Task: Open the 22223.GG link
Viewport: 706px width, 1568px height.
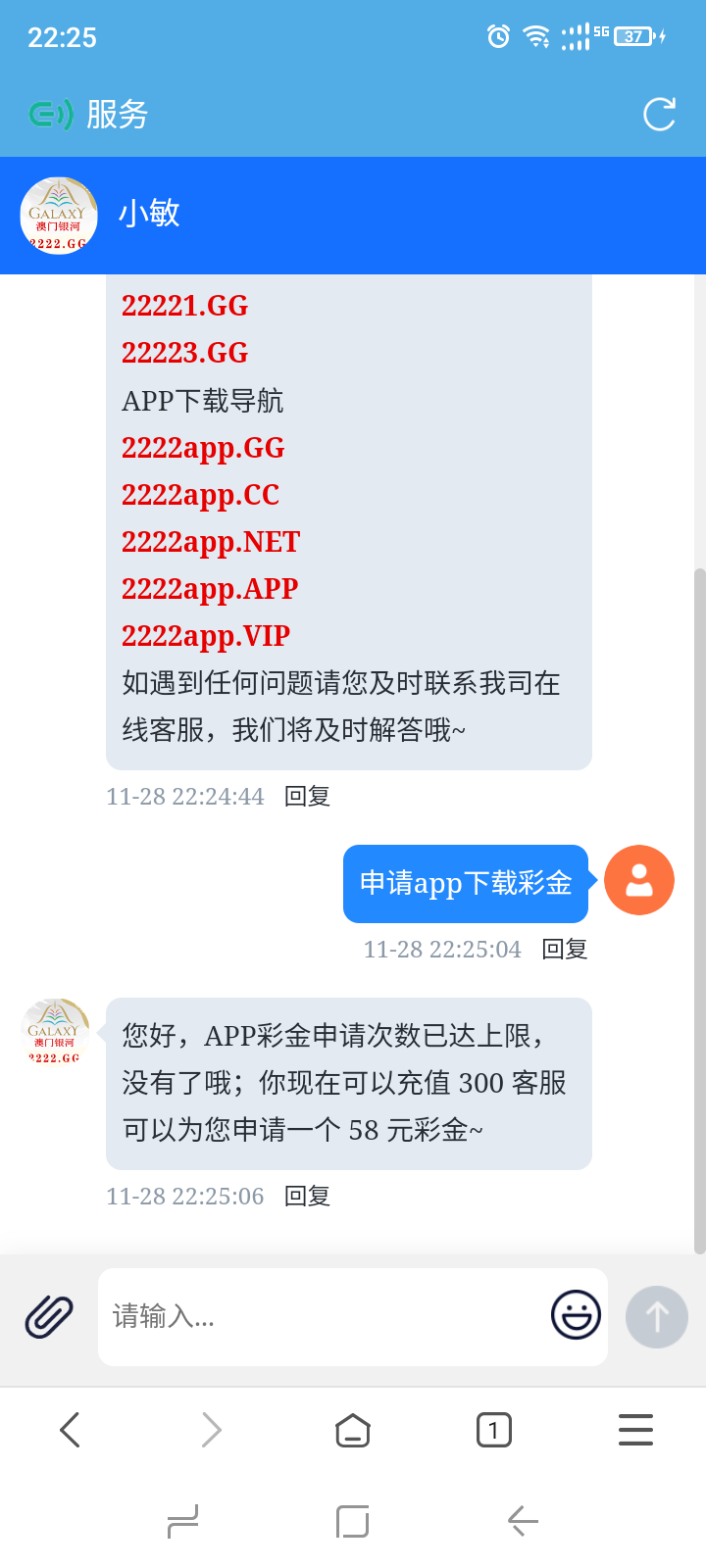Action: coord(184,353)
